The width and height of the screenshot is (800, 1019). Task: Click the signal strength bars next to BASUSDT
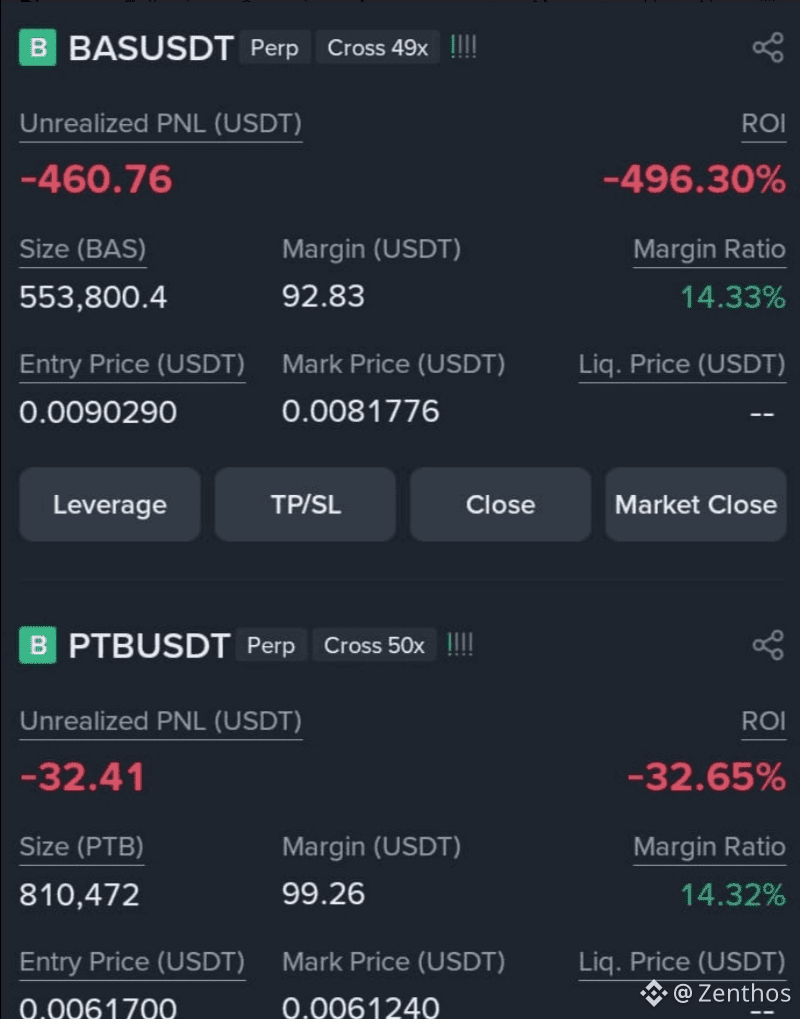[463, 44]
